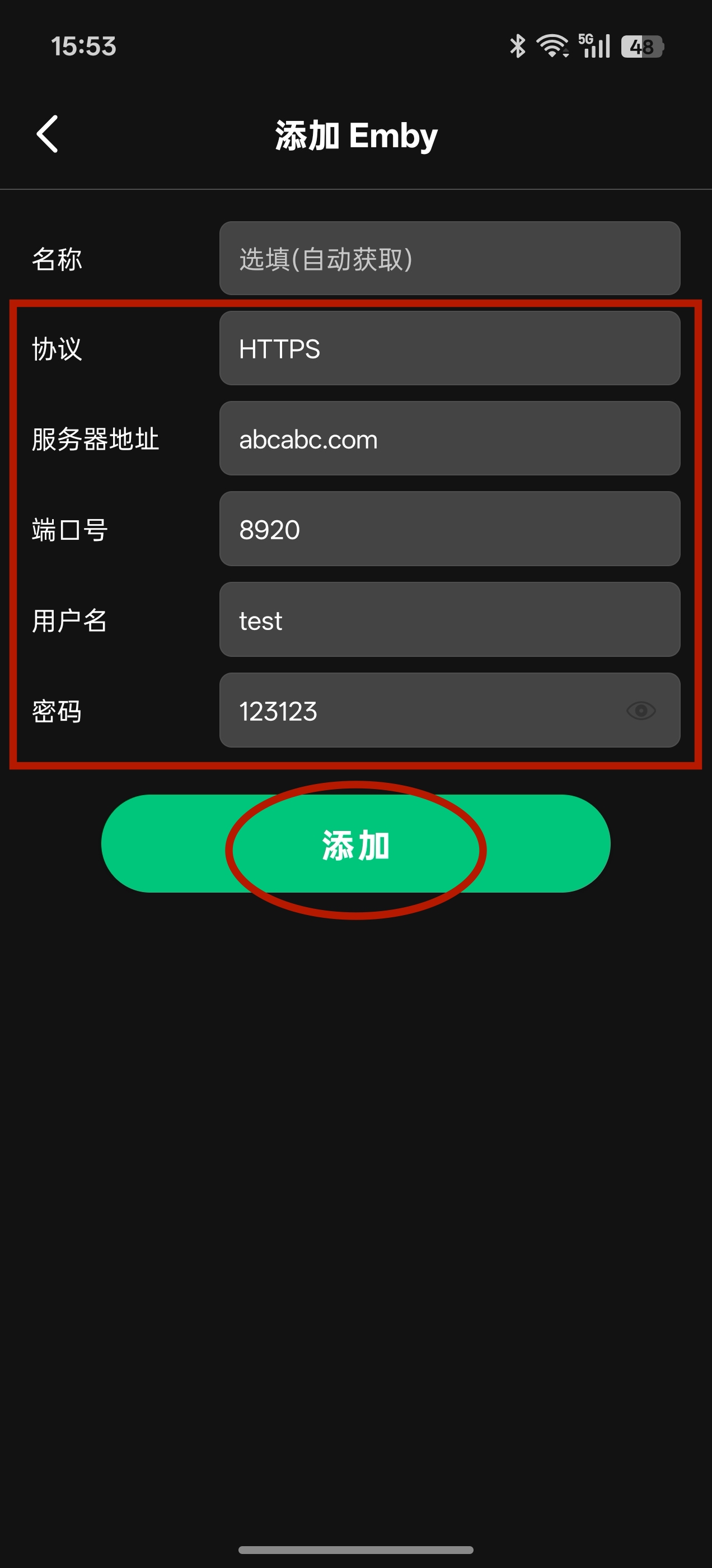Go back from the 添加 Emby screen
The width and height of the screenshot is (712, 1568).
[48, 134]
